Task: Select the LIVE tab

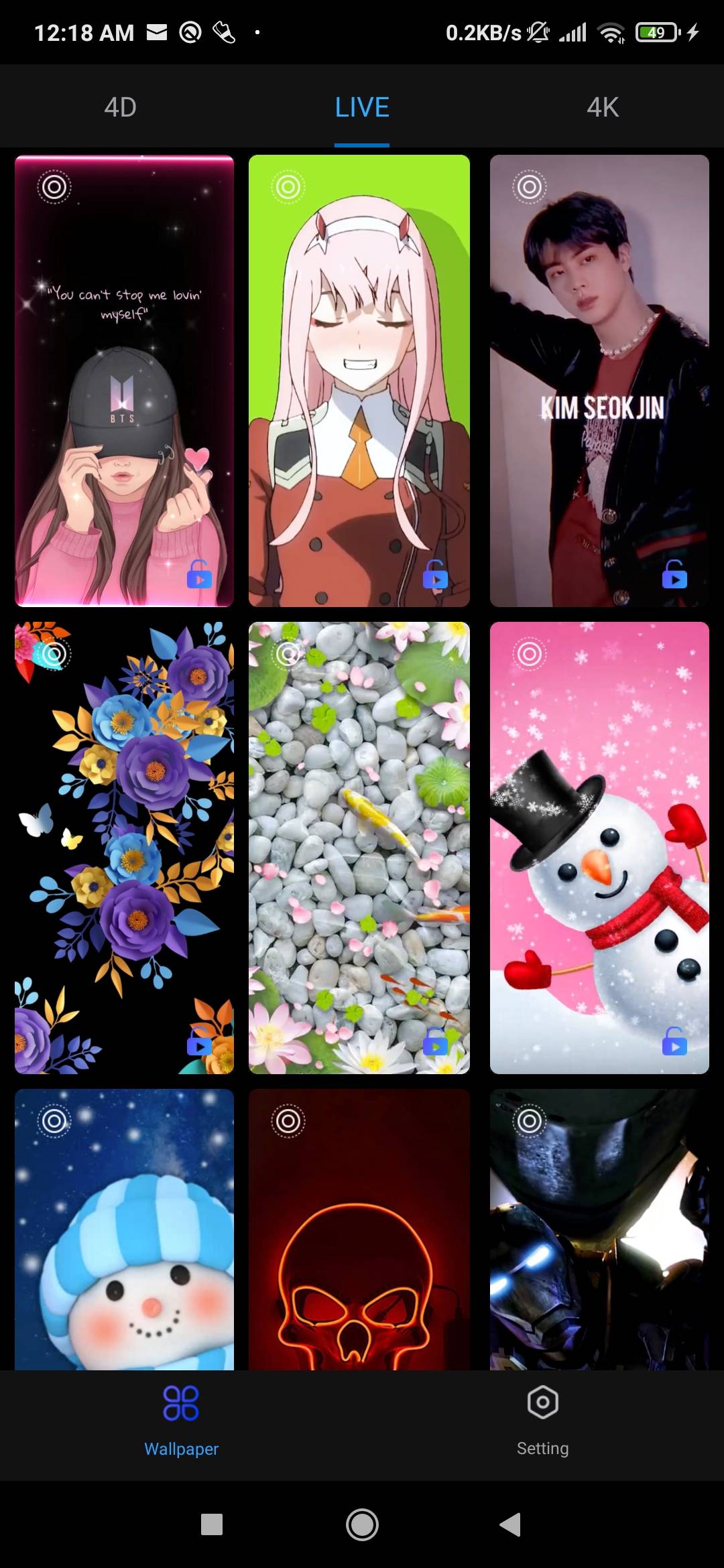Action: [x=362, y=107]
